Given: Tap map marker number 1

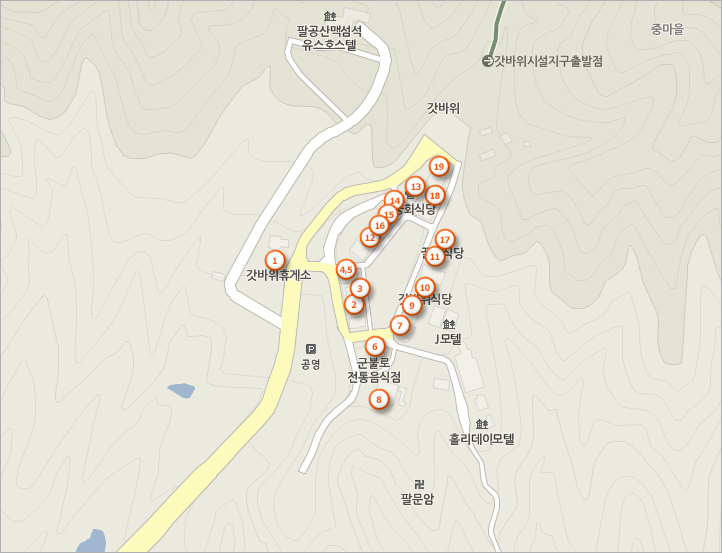Looking at the screenshot, I should tap(275, 259).
